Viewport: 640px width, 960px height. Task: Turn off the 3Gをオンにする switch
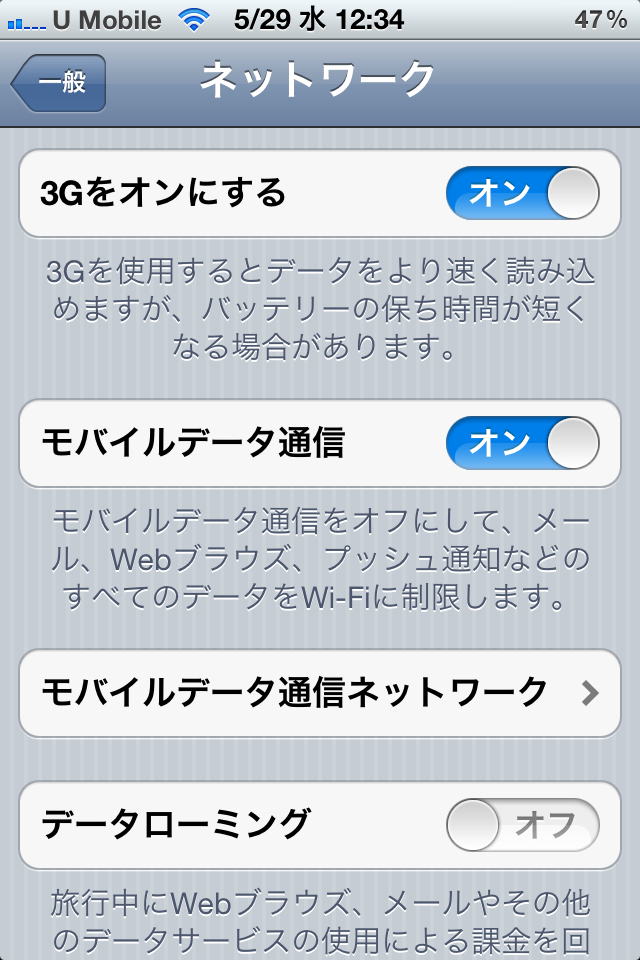coord(522,193)
